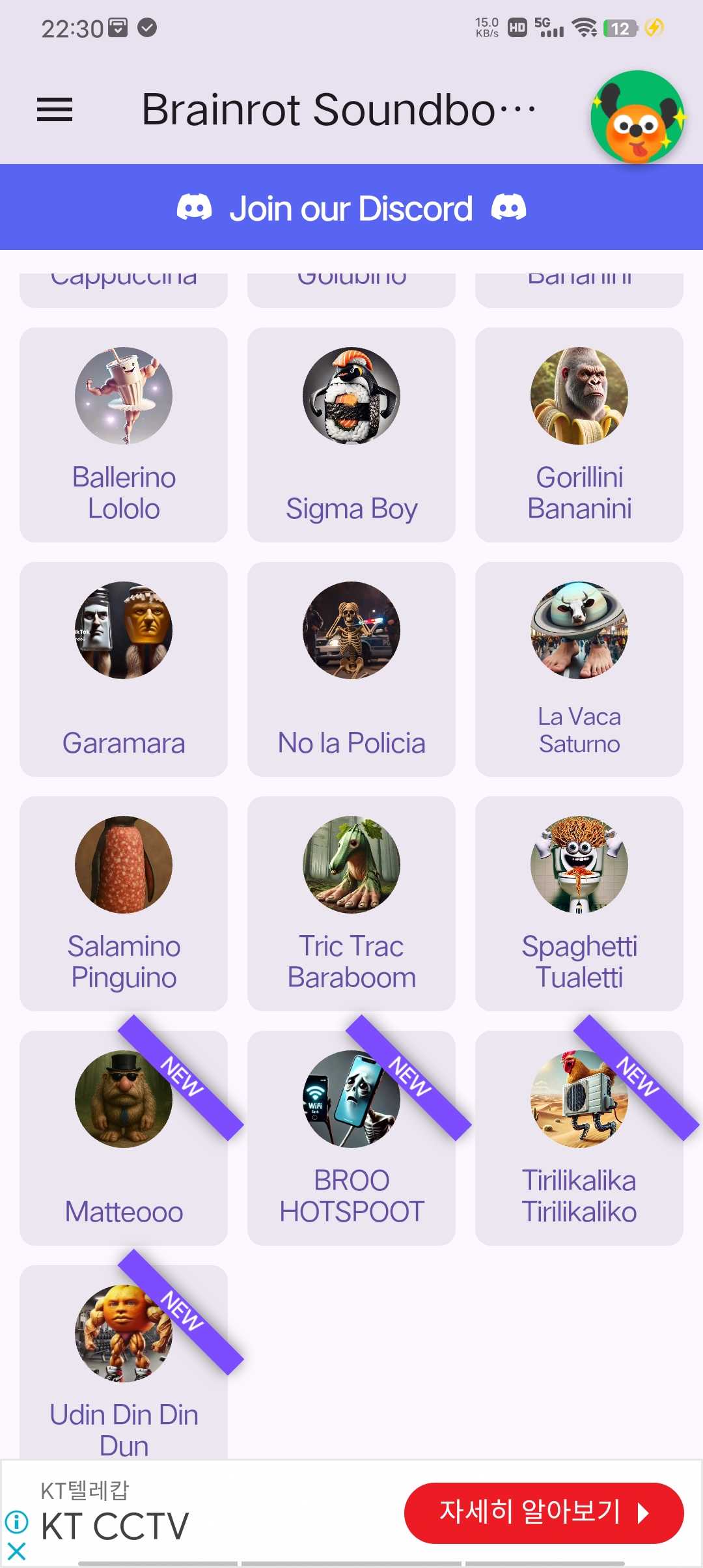Play the No la Policia sound

(x=351, y=669)
